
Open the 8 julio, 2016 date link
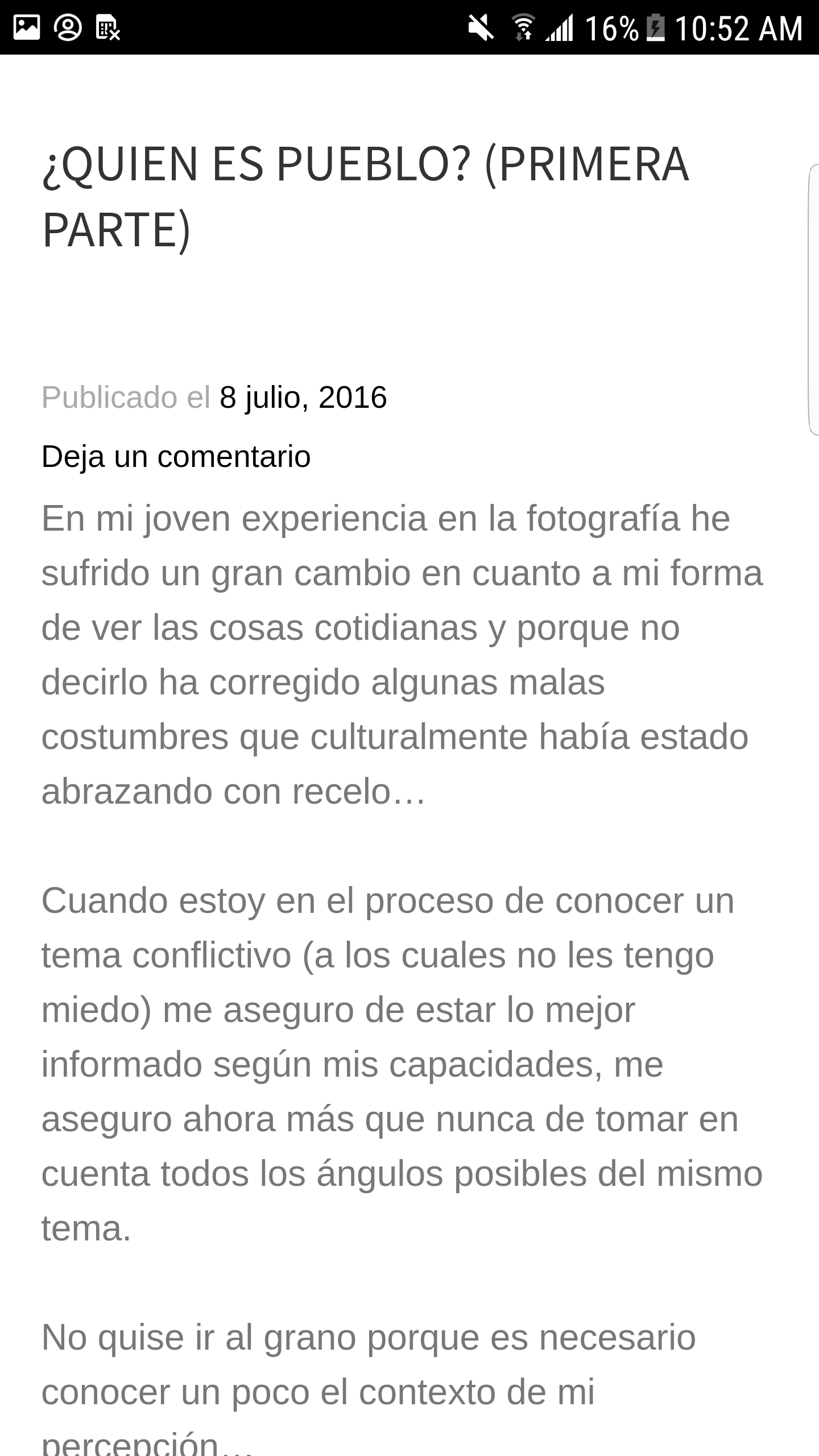tap(303, 397)
